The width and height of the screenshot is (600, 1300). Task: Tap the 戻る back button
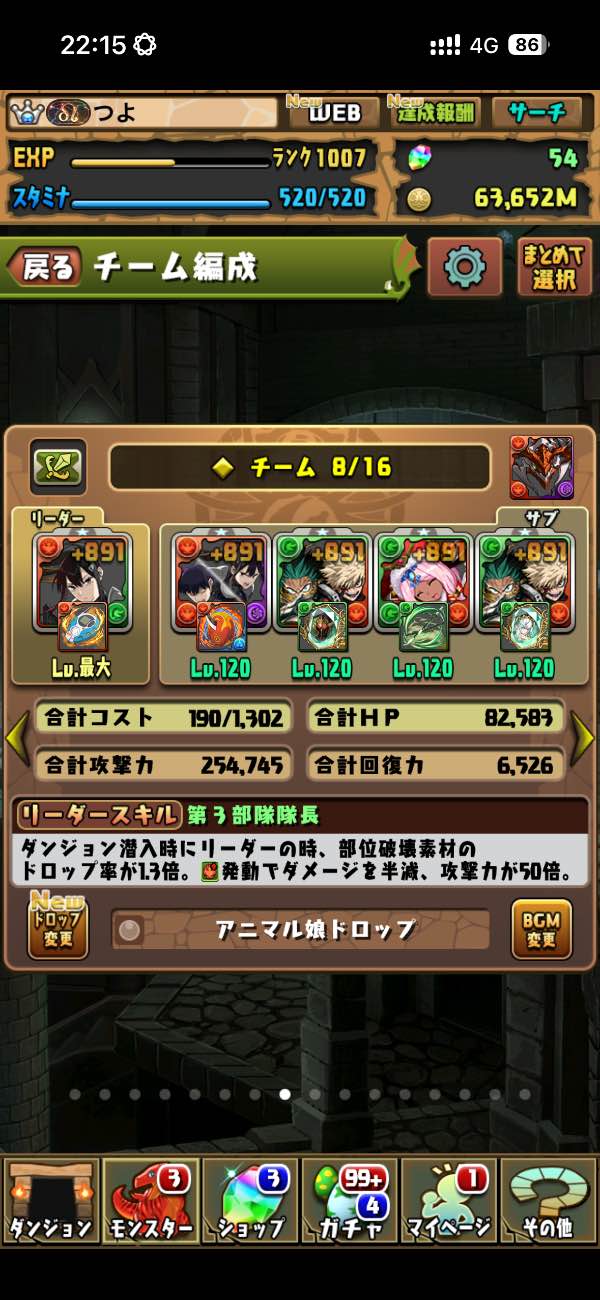45,267
